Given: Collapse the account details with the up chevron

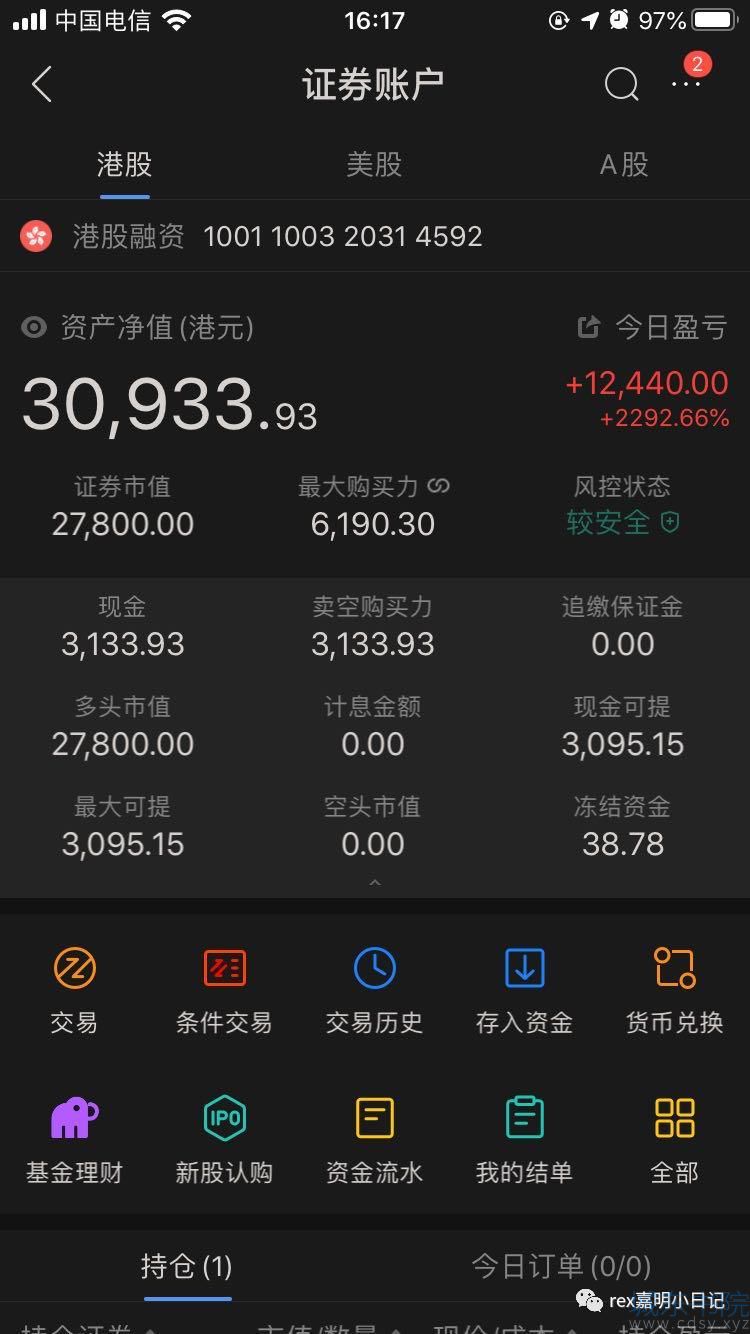Looking at the screenshot, I should [x=375, y=883].
